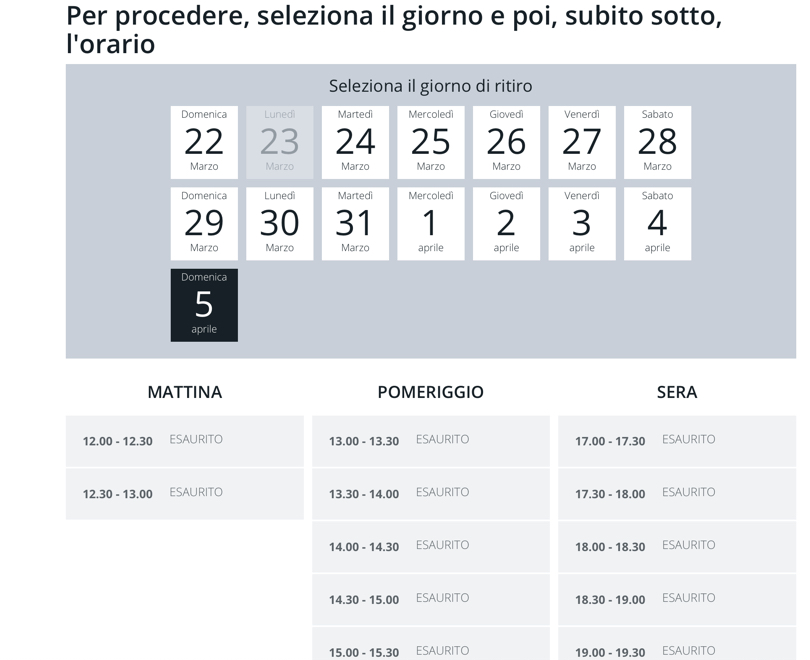Pick Sabato 4 aprile
Image resolution: width=810 pixels, height=660 pixels.
657,223
